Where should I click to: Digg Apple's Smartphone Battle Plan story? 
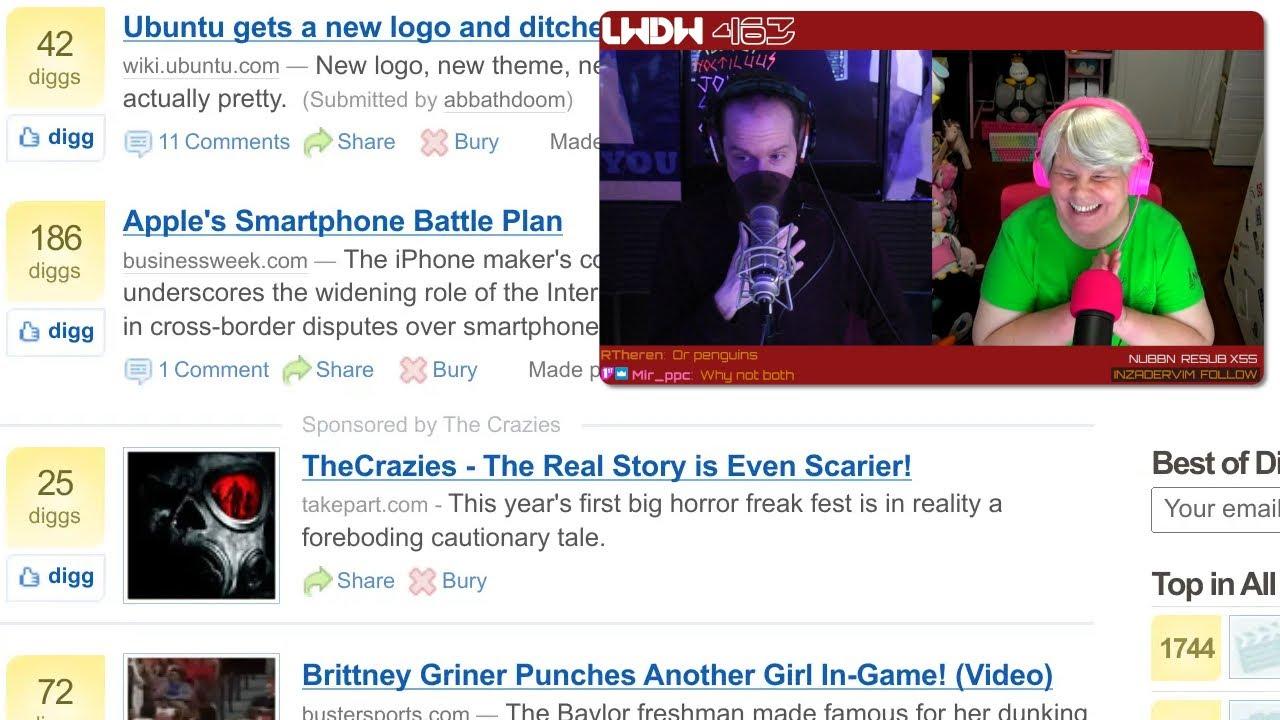click(x=56, y=332)
